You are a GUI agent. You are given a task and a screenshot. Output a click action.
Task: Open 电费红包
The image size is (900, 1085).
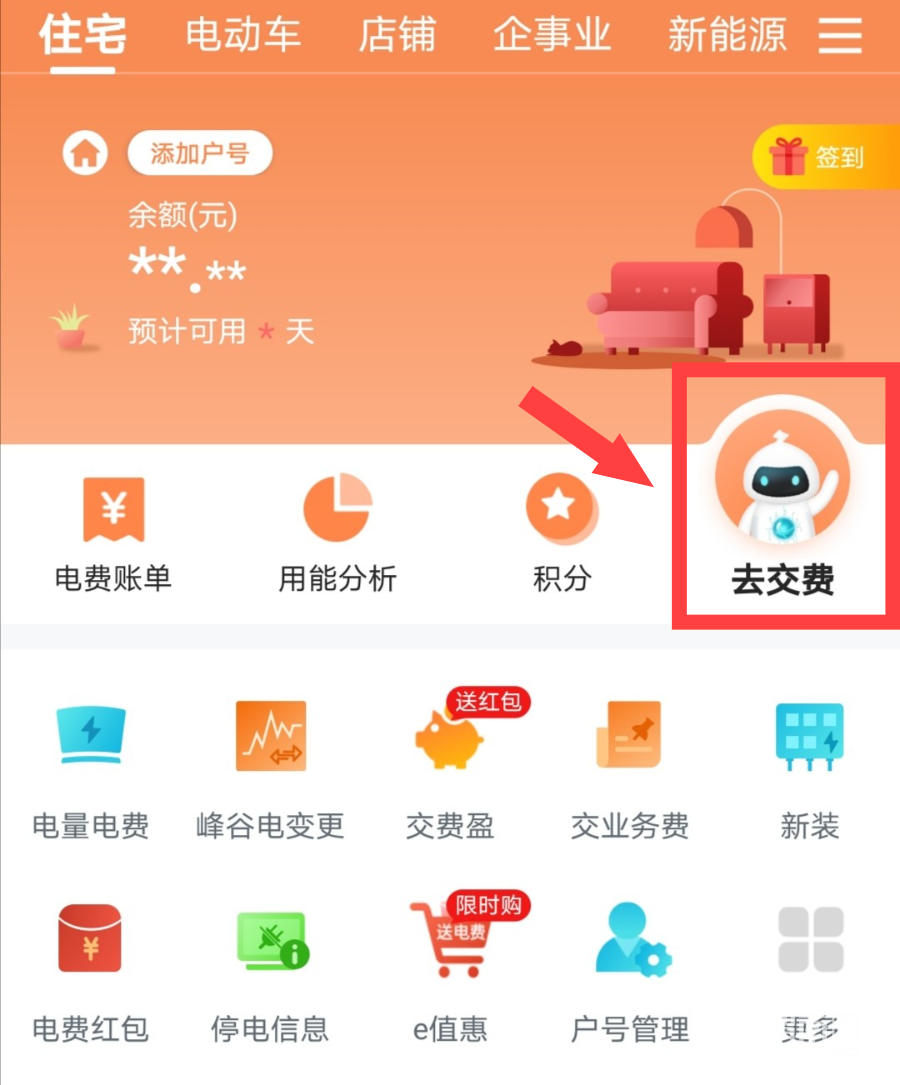pos(91,970)
